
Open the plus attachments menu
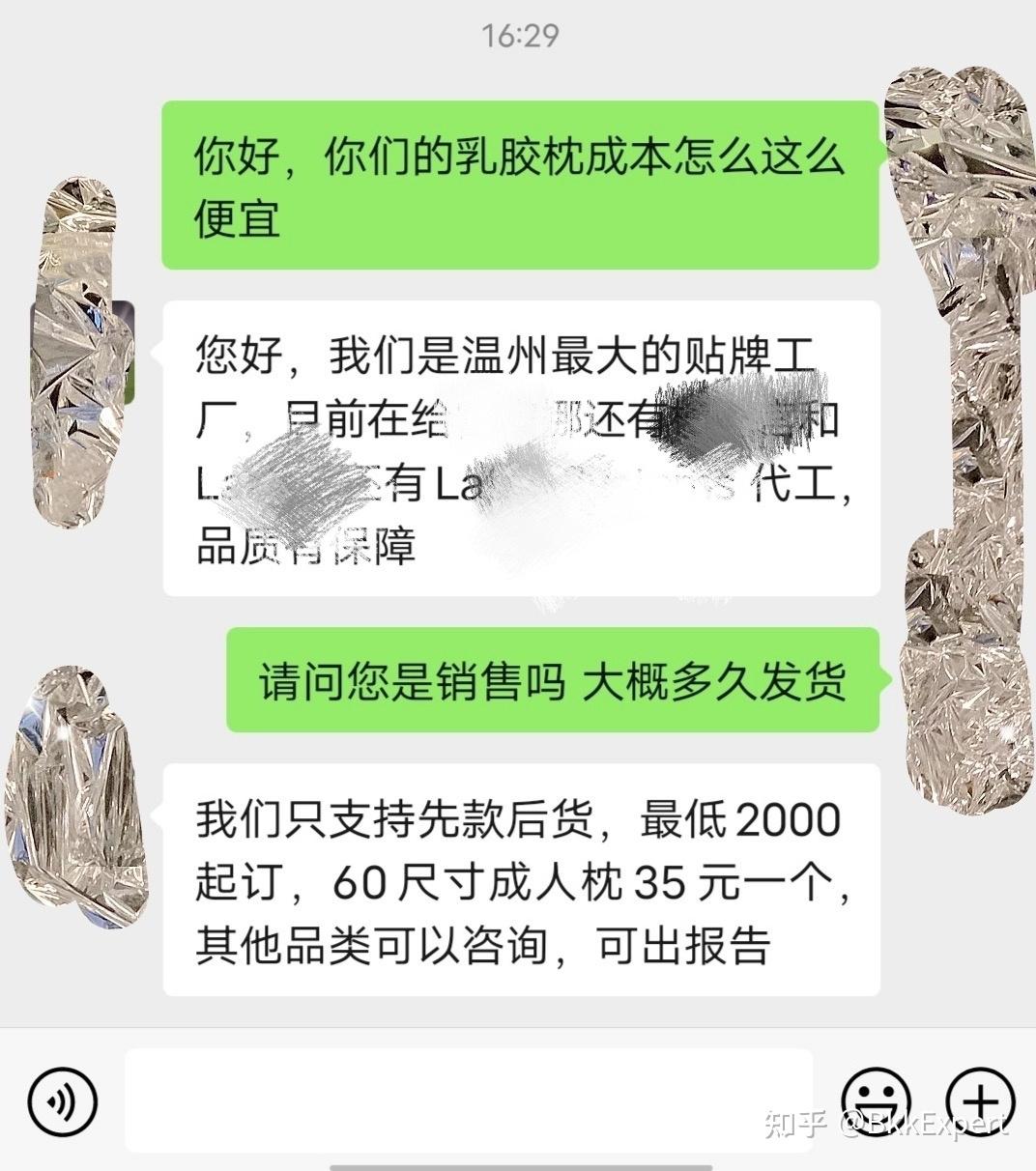point(979,1100)
